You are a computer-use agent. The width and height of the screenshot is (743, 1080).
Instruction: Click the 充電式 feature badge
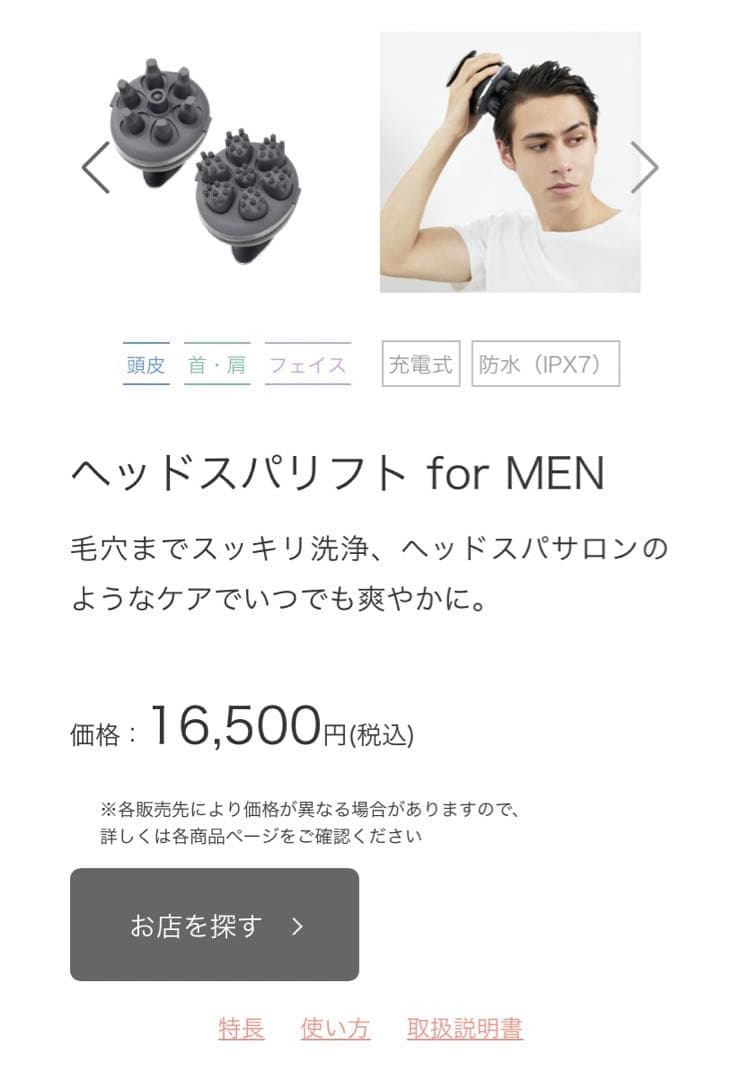coord(420,365)
